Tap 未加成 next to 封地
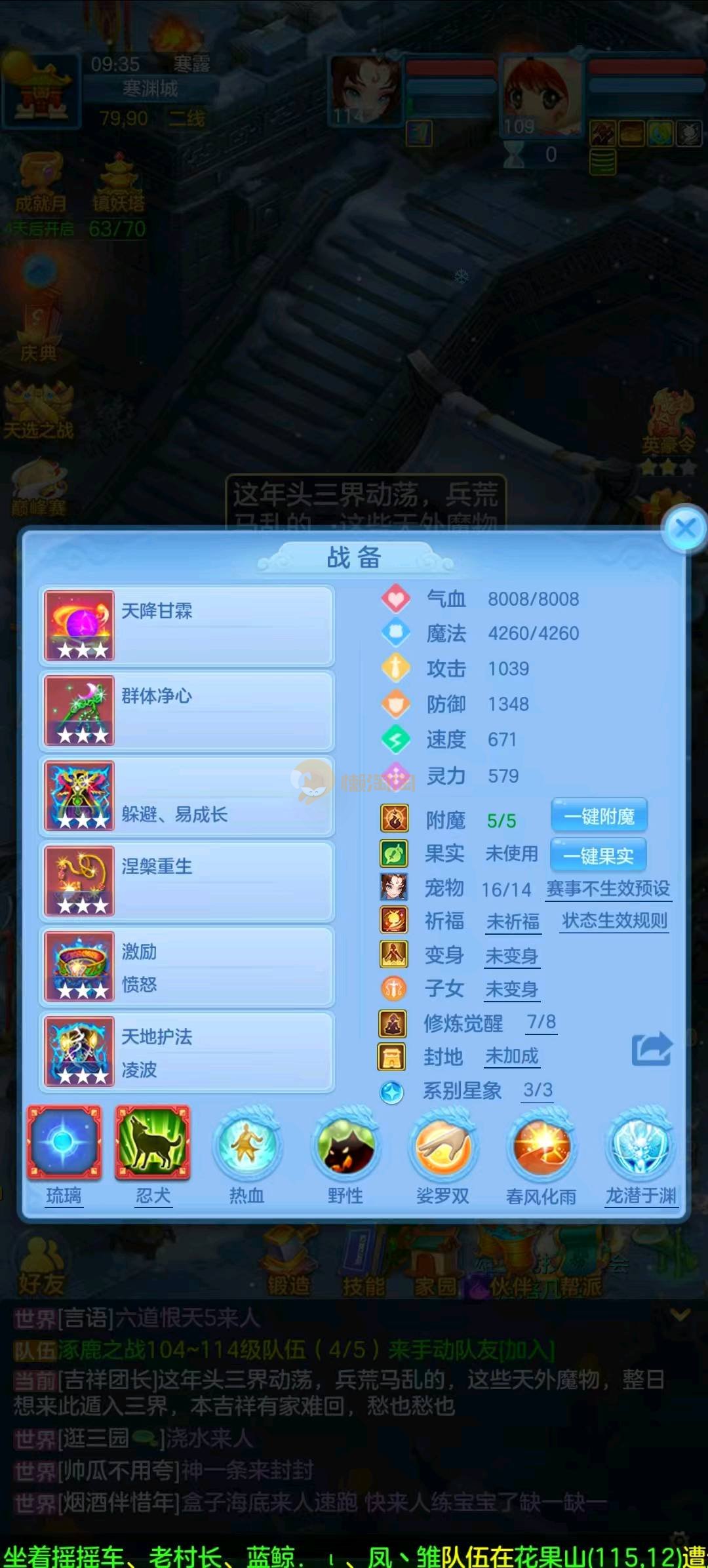 tap(512, 1056)
